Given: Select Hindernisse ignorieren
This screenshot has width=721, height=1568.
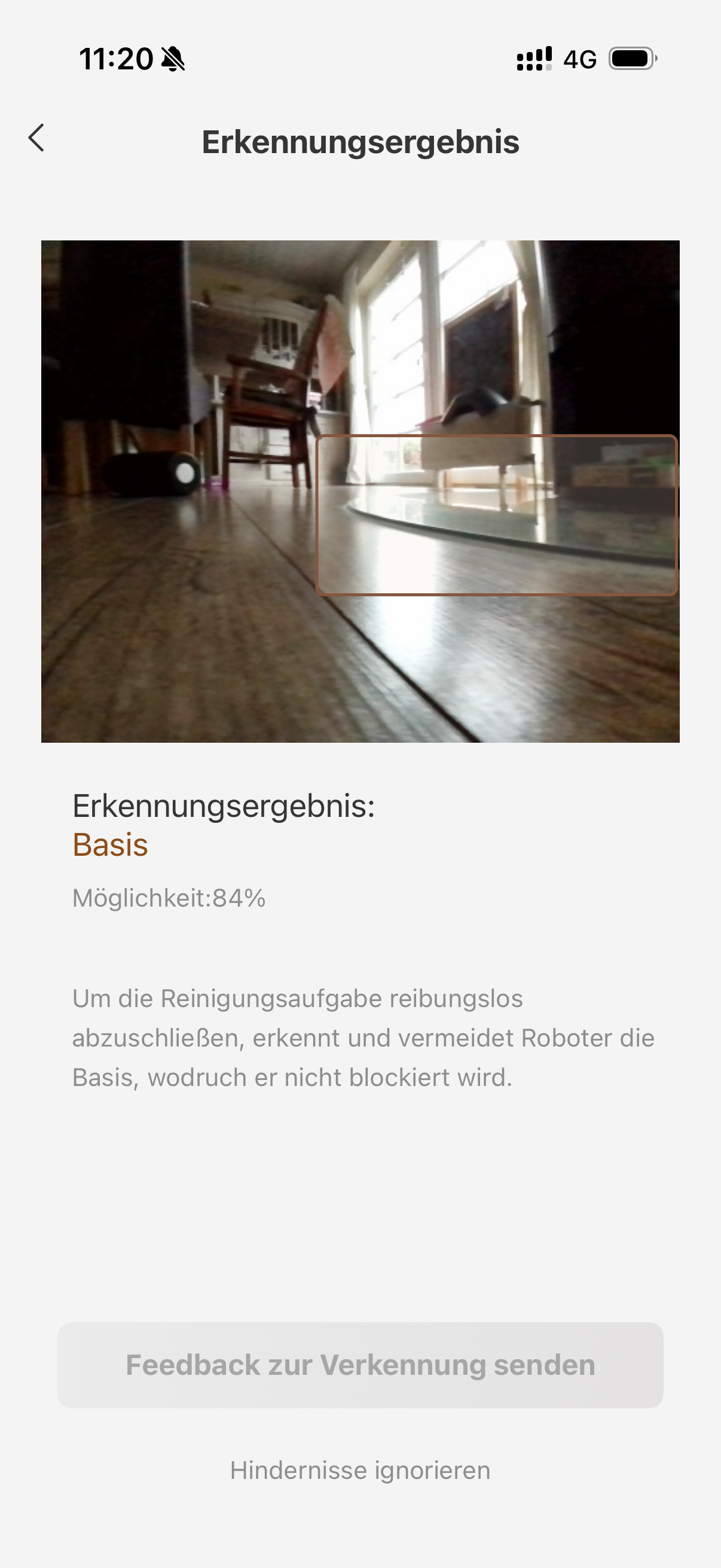Looking at the screenshot, I should (x=360, y=1470).
